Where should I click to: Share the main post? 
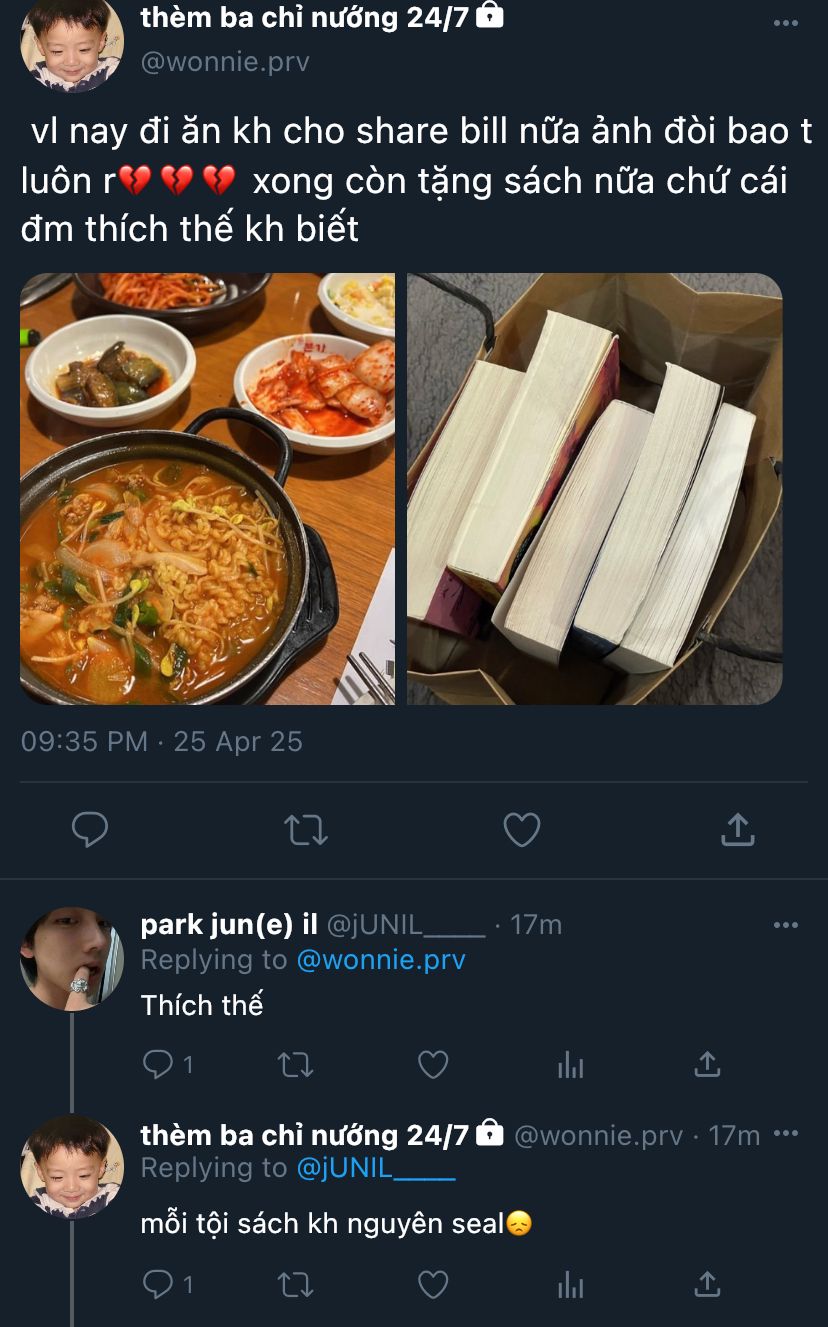[x=737, y=829]
